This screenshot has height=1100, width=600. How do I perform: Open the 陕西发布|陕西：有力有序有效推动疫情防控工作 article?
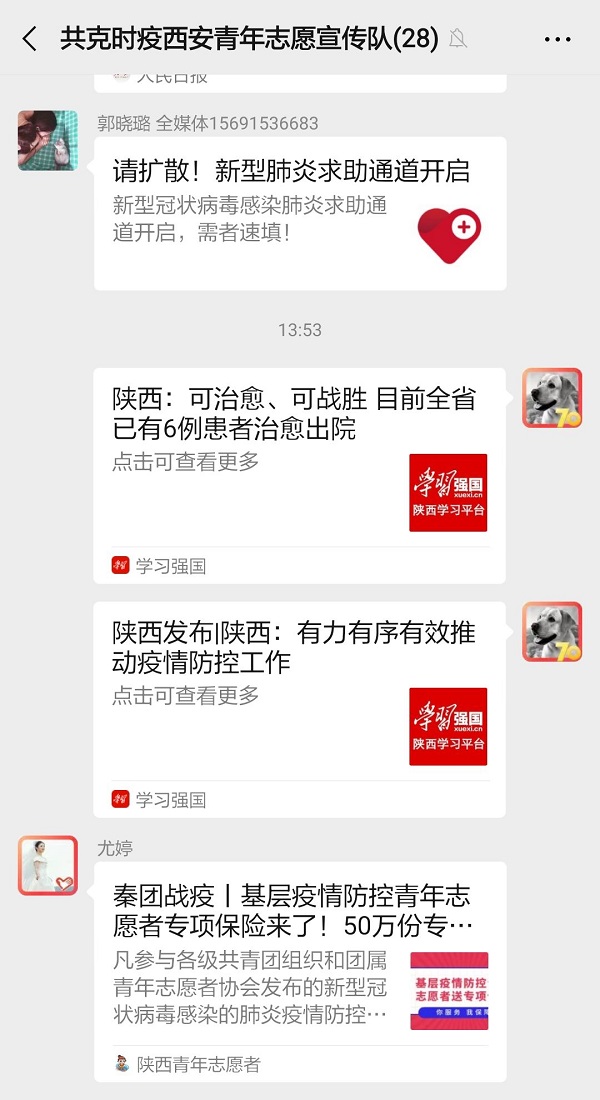[299, 708]
